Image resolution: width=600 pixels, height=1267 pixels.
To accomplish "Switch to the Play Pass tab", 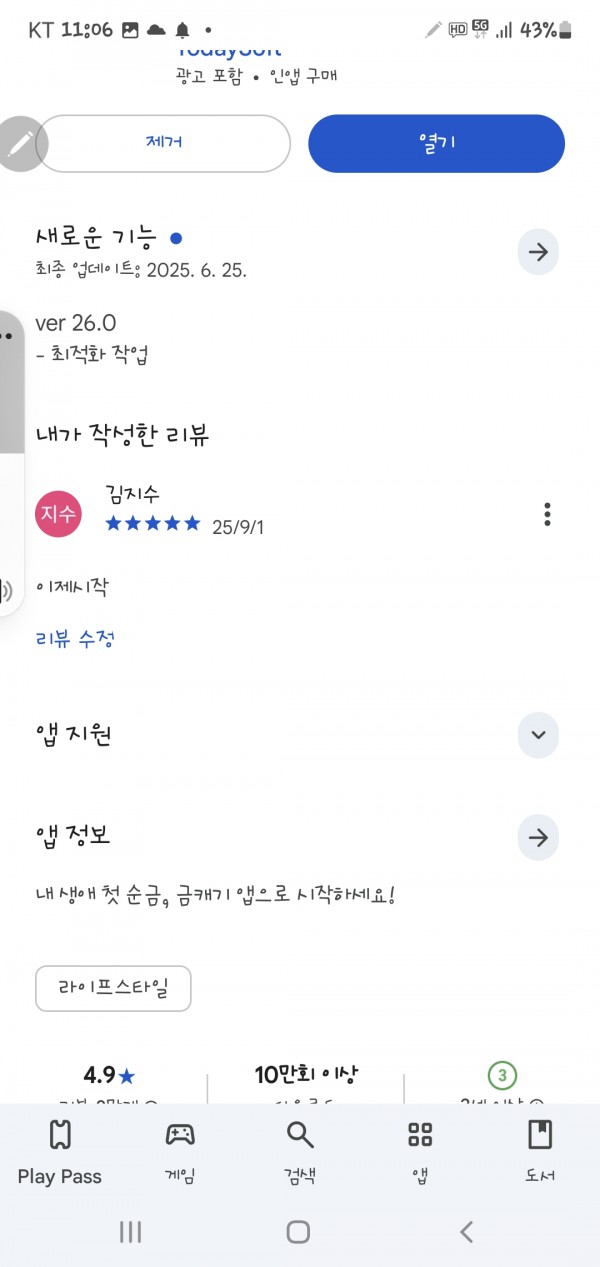I will click(60, 1153).
